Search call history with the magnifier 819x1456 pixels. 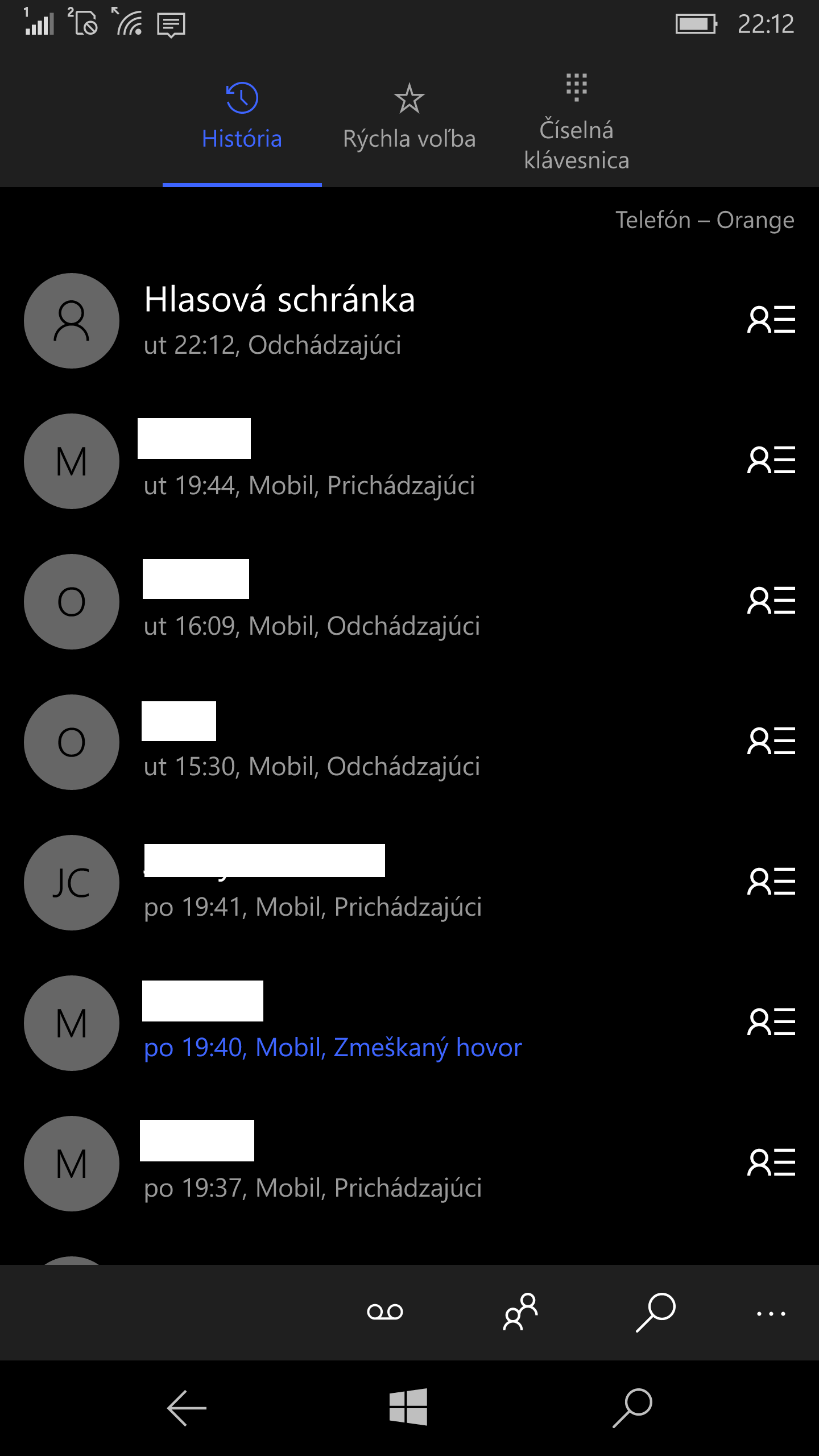(x=656, y=1312)
